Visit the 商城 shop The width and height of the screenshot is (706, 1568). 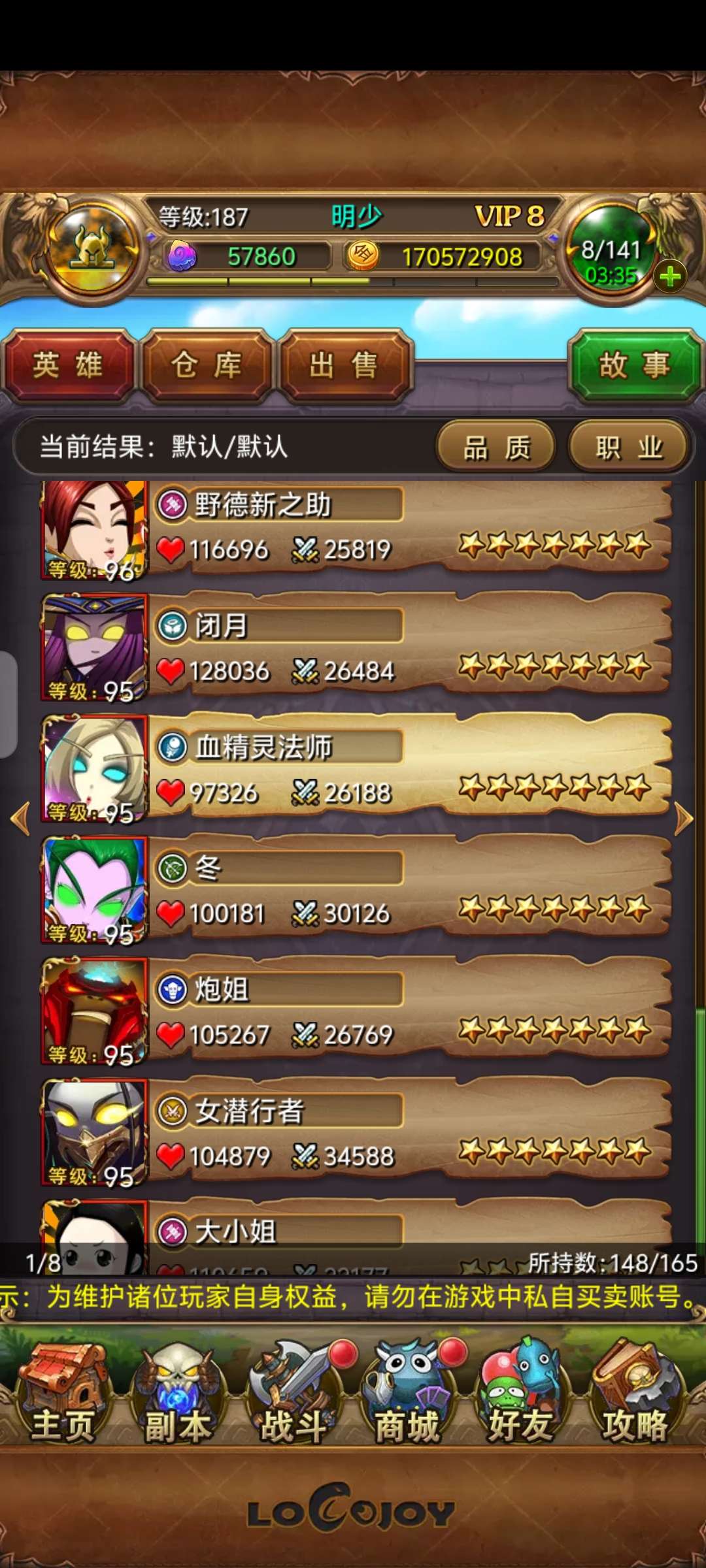pyautogui.click(x=407, y=1395)
